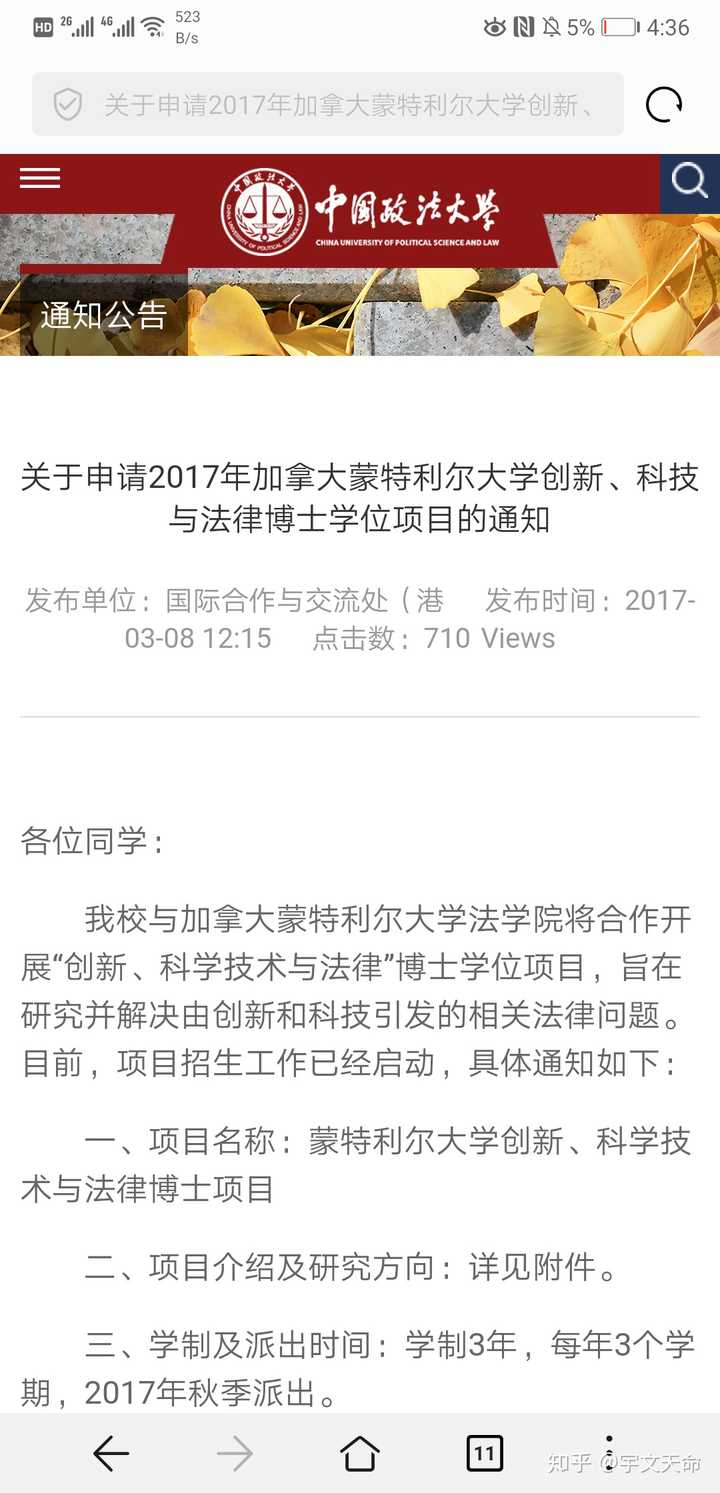
Task: Go to the browser home page
Action: (x=360, y=1453)
